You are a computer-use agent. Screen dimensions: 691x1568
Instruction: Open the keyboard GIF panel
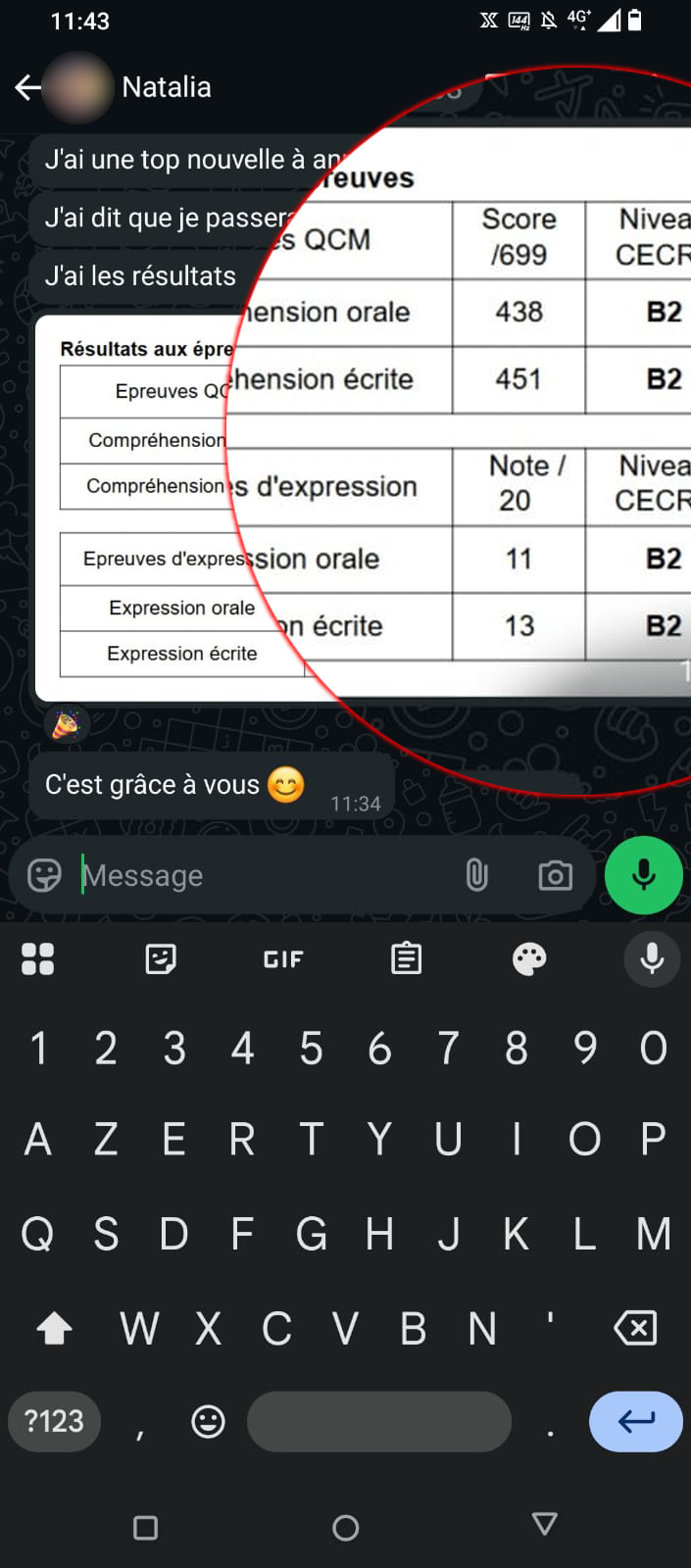[x=283, y=959]
